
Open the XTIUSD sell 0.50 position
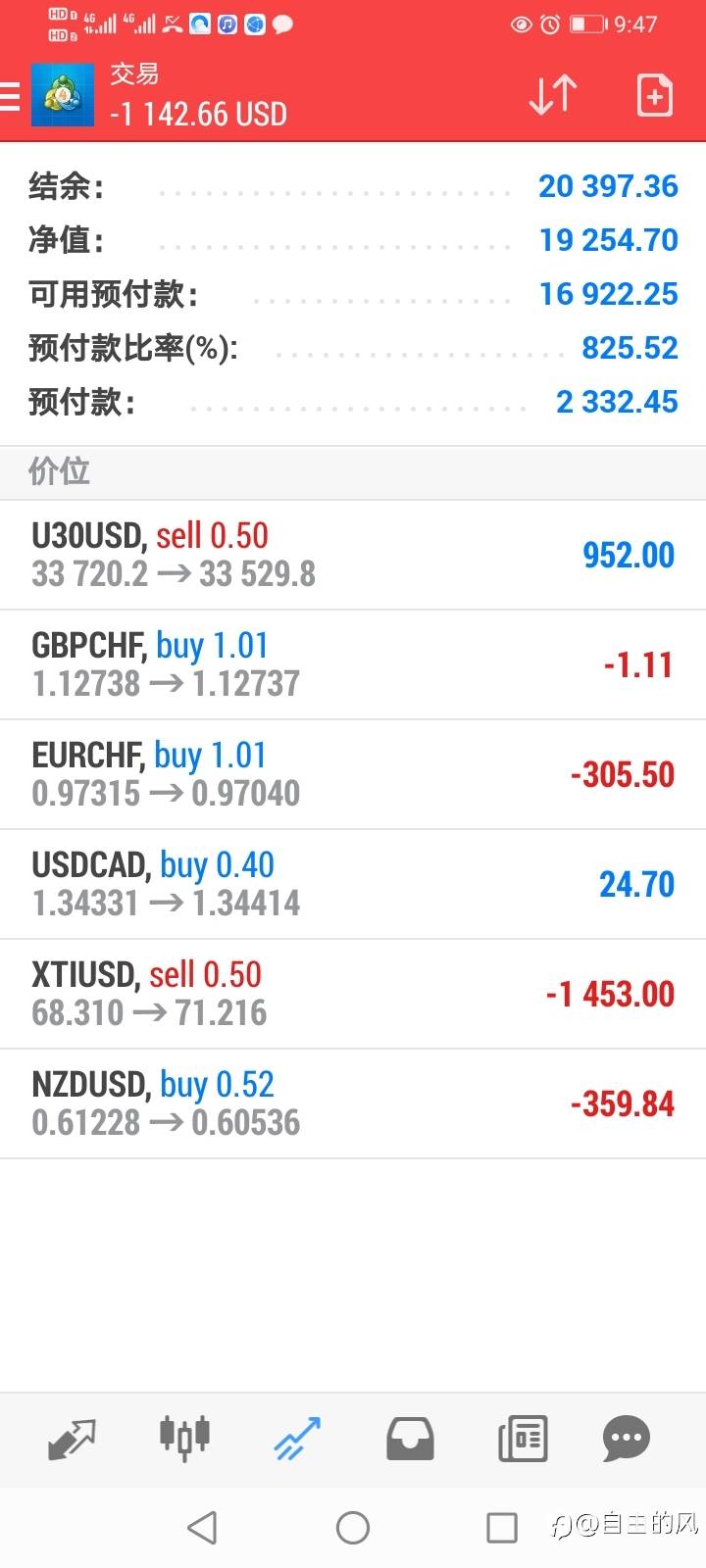[353, 994]
